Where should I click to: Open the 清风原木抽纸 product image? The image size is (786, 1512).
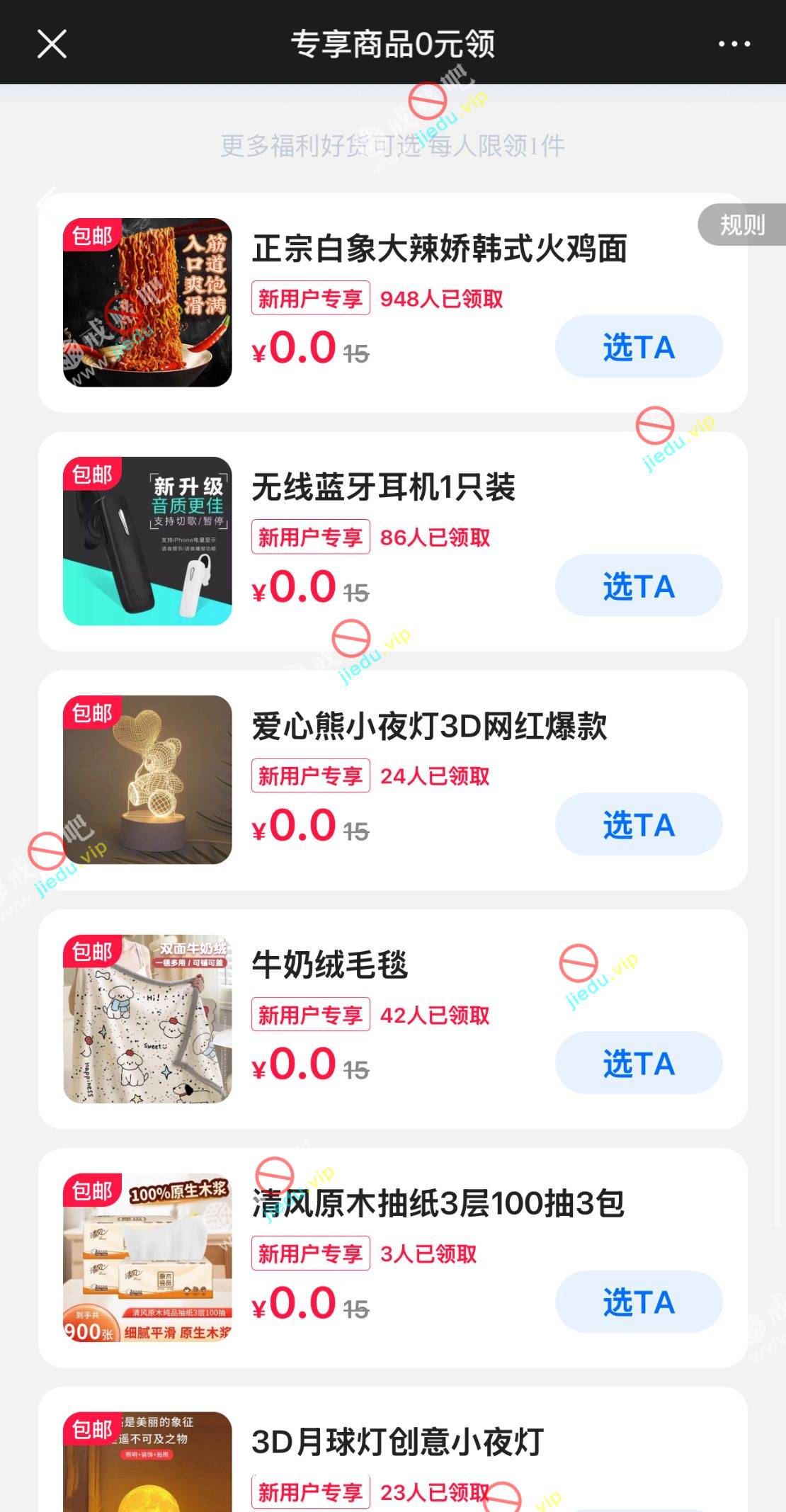147,1257
